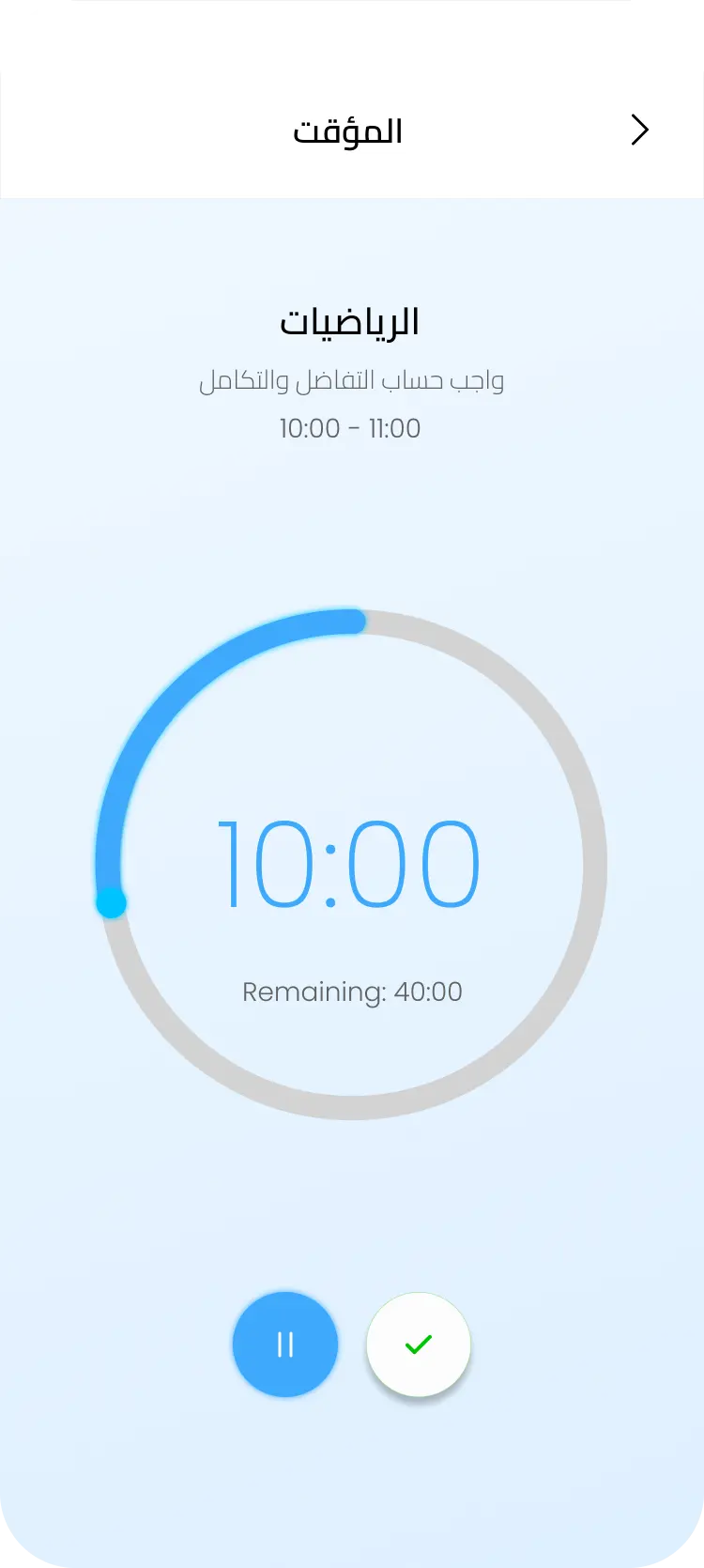
Task: Tap the green checkmark to complete the session
Action: pos(418,1345)
